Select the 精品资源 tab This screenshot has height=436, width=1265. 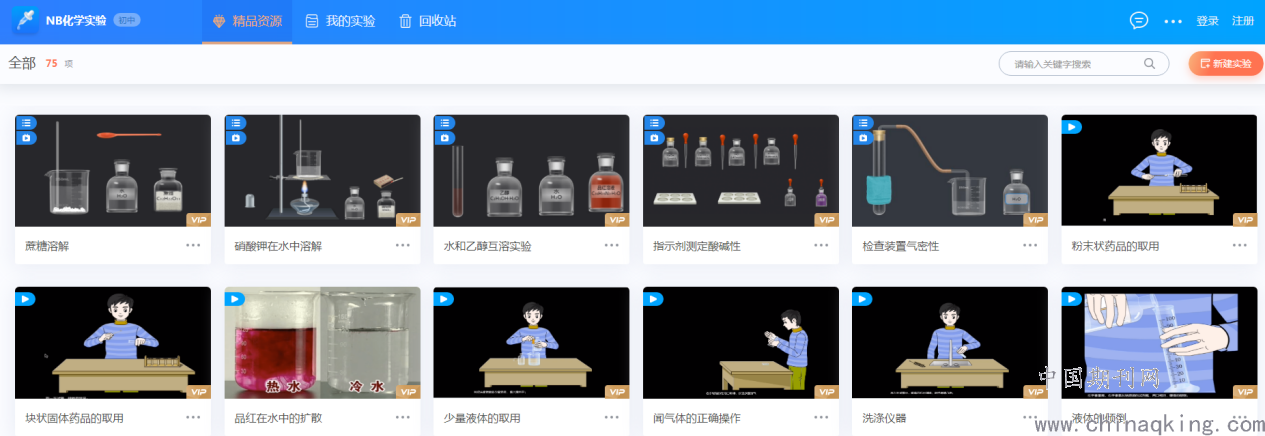coord(247,21)
